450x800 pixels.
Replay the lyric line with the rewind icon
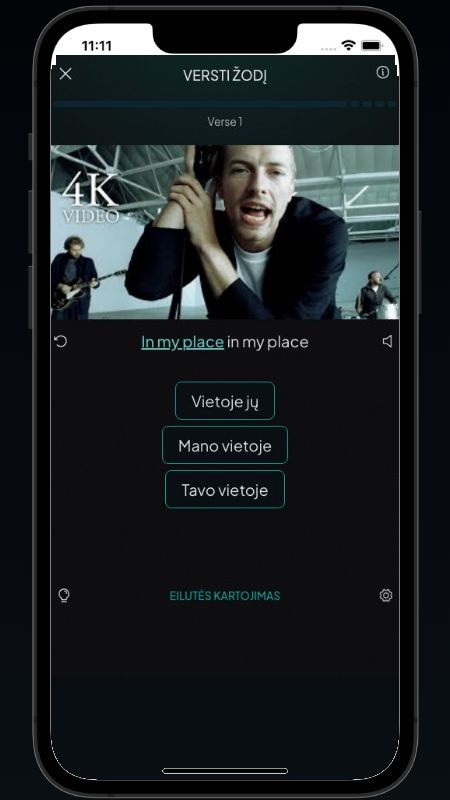61,341
